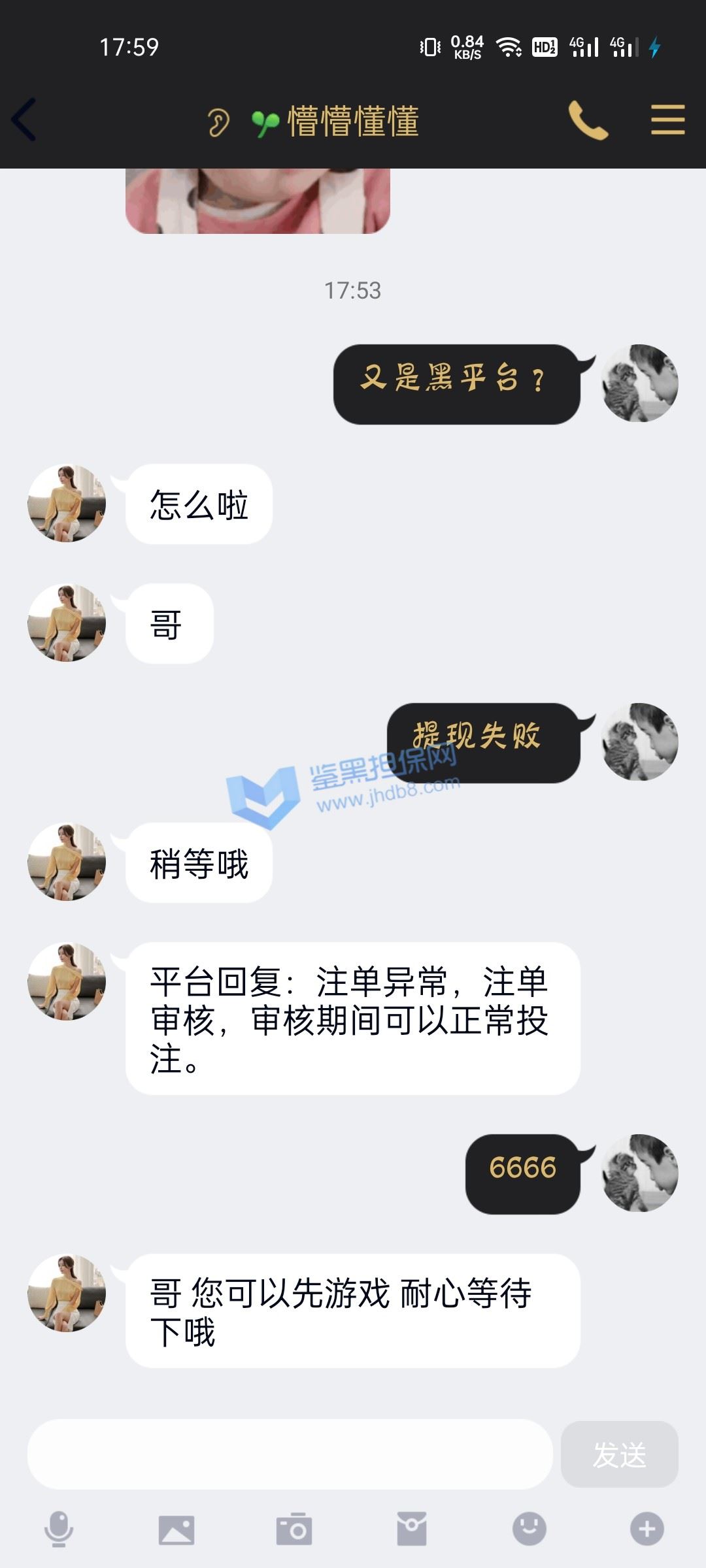Open contact's avatar next to 怎么啦
This screenshot has width=706, height=1568.
[67, 504]
